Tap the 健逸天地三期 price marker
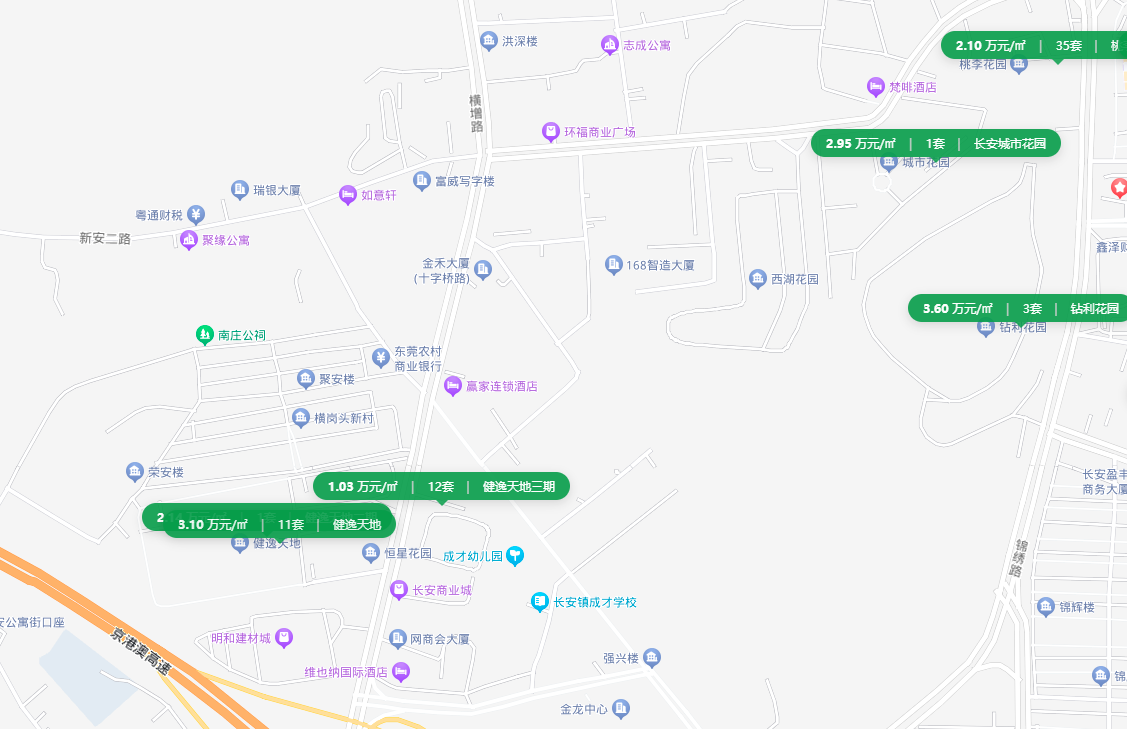 [x=441, y=486]
